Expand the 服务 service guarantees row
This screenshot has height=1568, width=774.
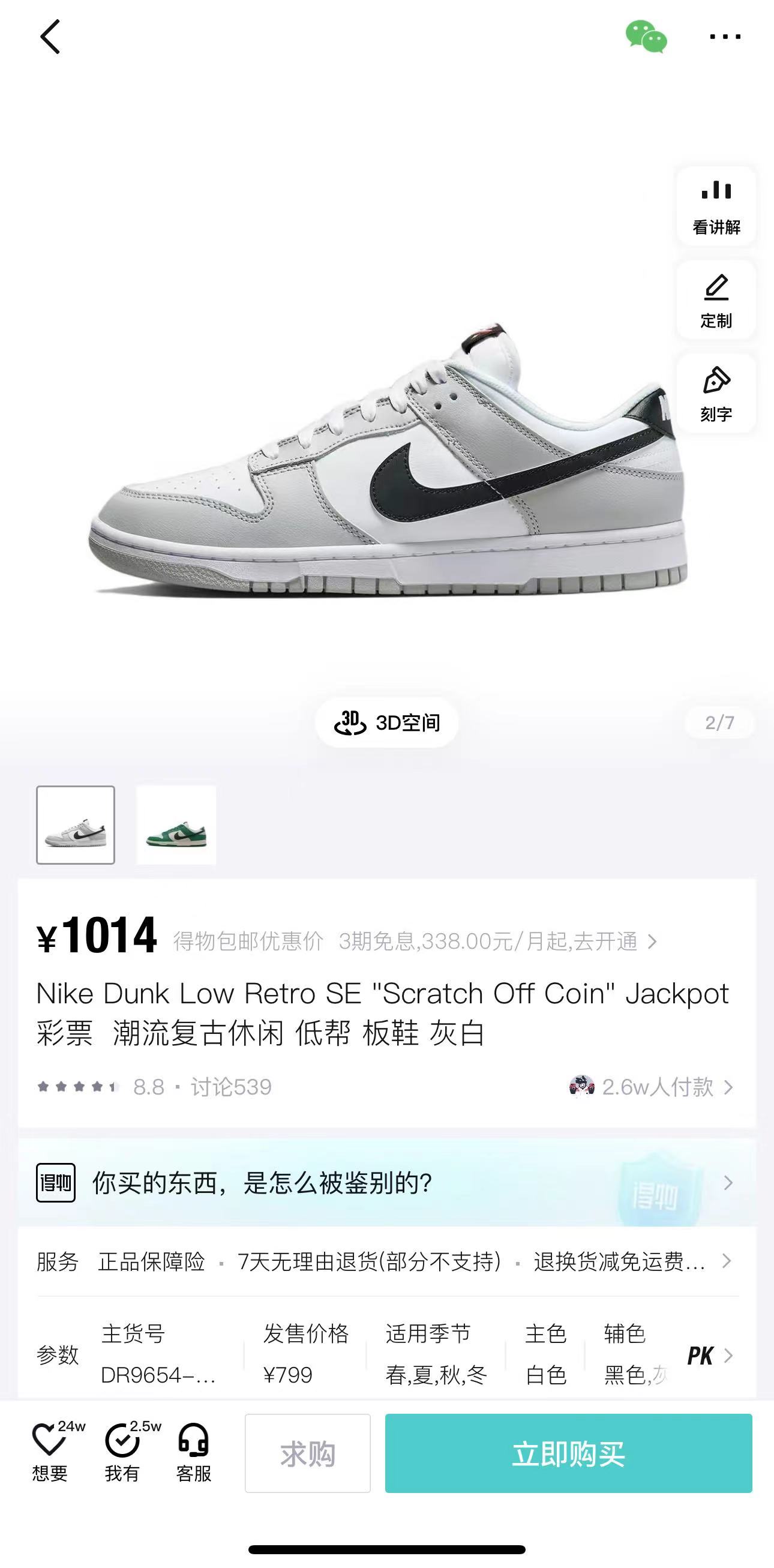tap(387, 1261)
